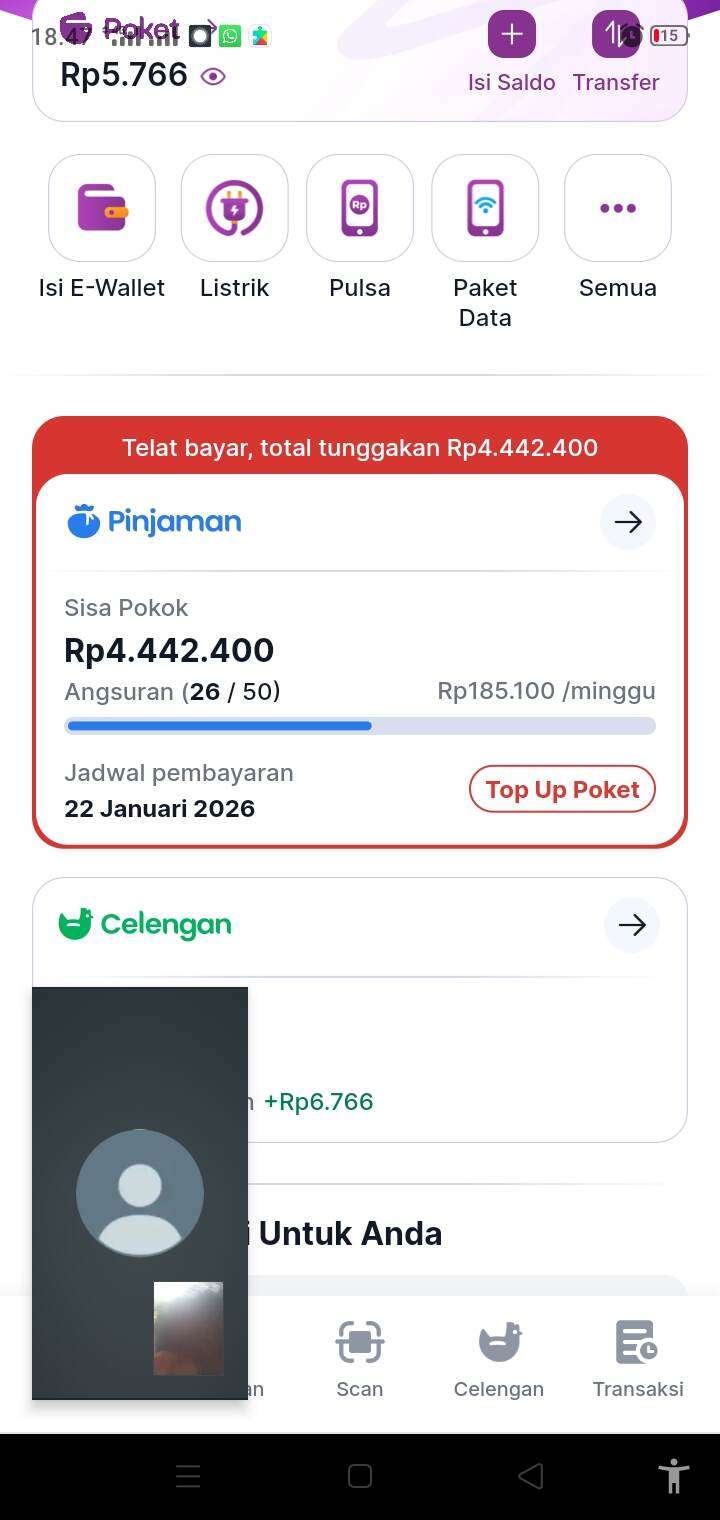Toggle balance visibility eye icon
The width and height of the screenshot is (720, 1520).
coord(213,76)
